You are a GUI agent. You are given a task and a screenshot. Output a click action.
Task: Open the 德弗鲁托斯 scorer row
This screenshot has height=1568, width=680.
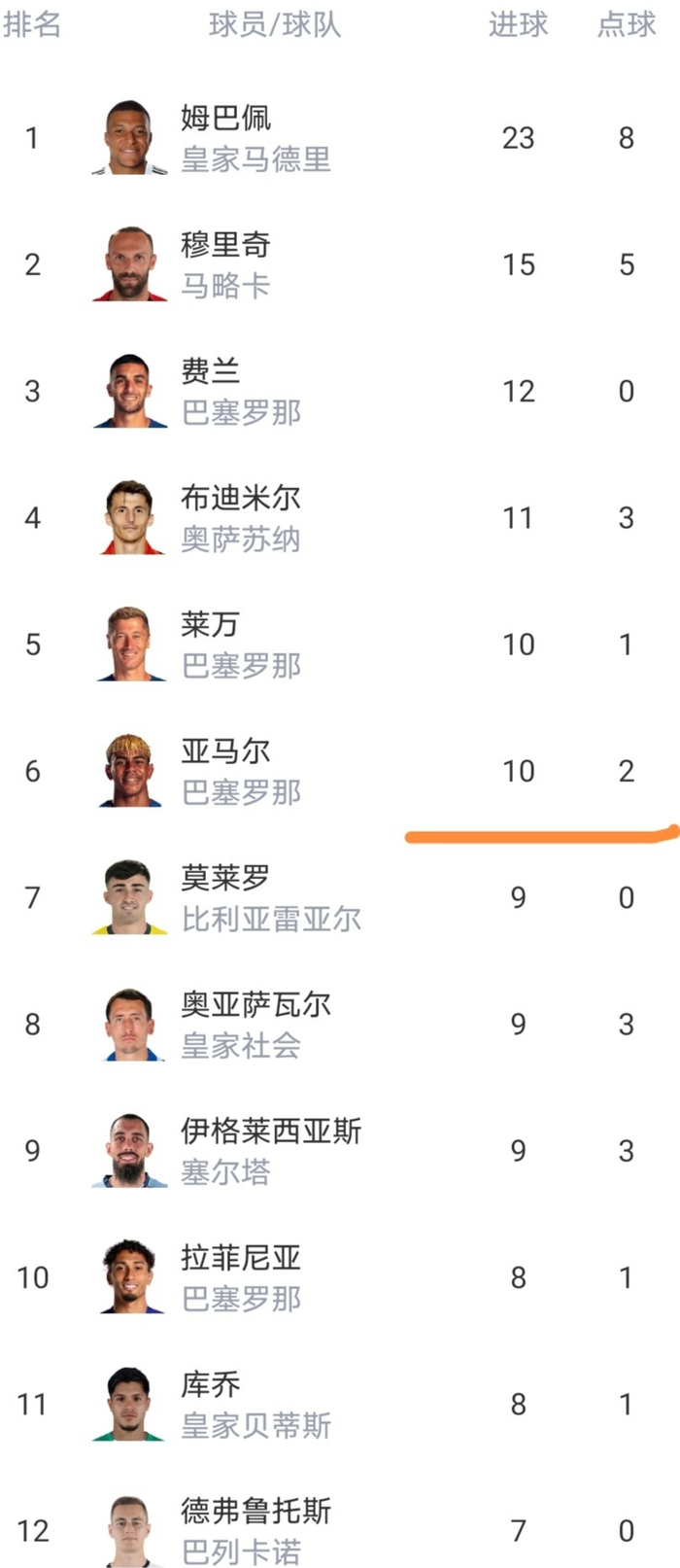[x=255, y=1512]
